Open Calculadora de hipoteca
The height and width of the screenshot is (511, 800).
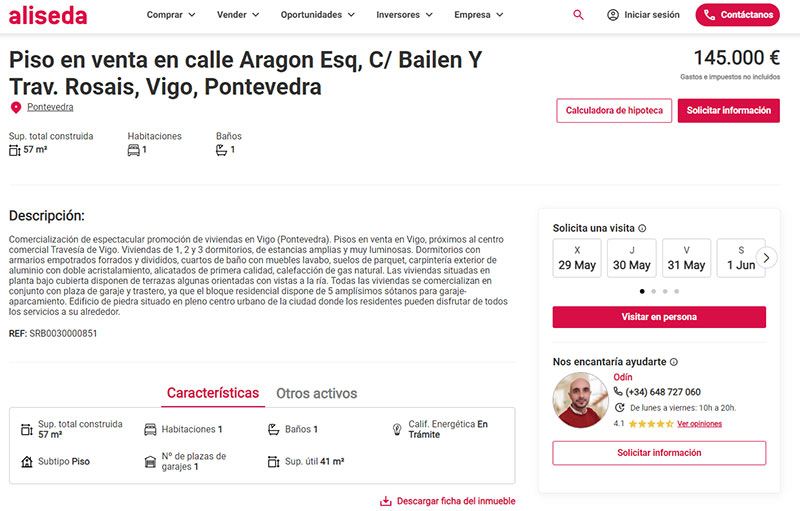coord(614,111)
